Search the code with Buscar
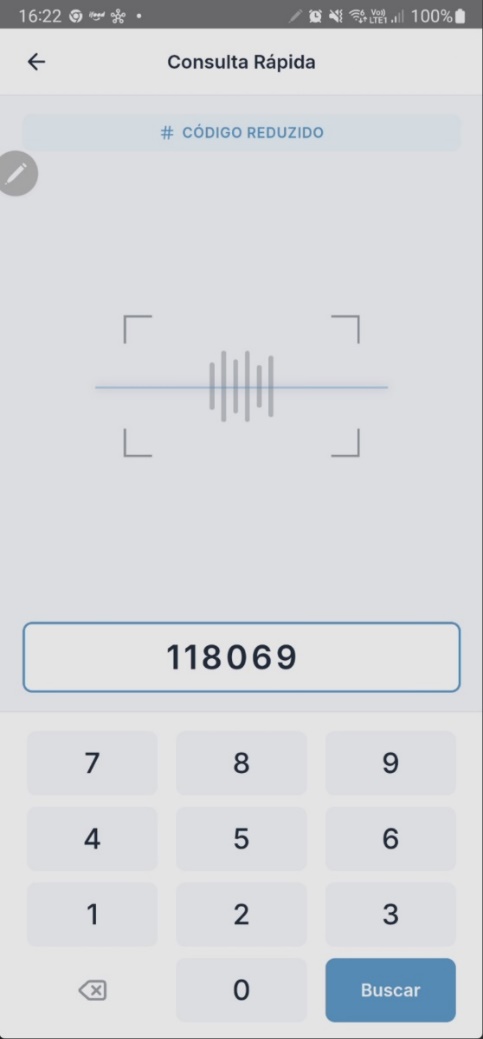483x1039 pixels. [390, 990]
